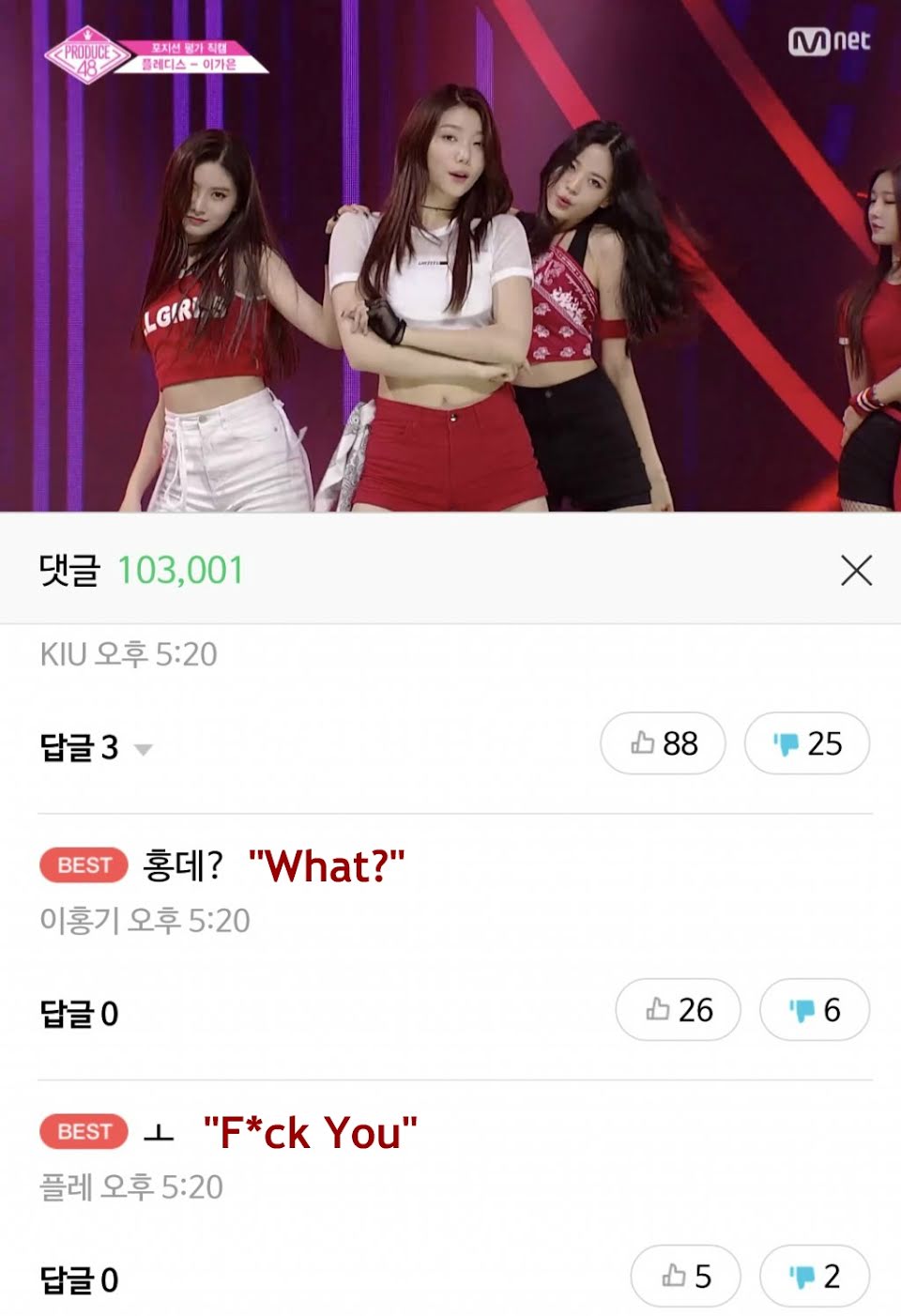
Task: Like KIU's comment with 88 likes
Action: click(663, 743)
